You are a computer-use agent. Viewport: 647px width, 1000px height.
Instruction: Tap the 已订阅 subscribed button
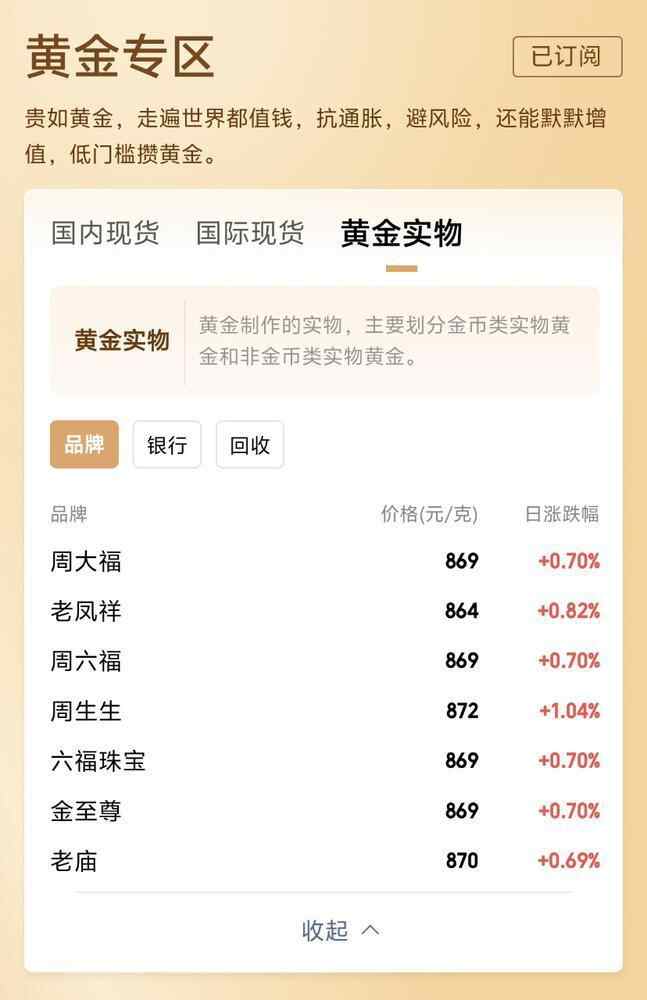click(567, 57)
